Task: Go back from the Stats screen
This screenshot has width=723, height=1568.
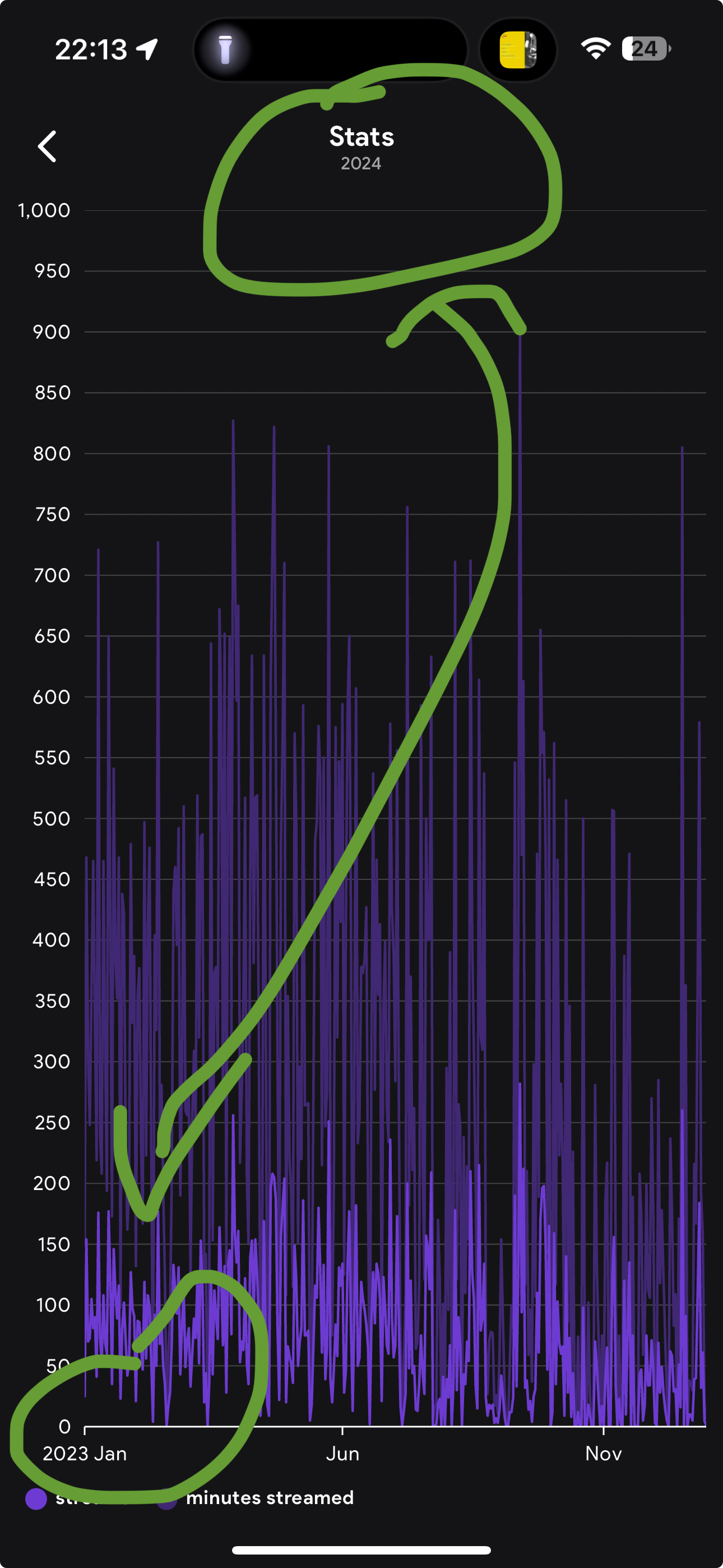Action: pyautogui.click(x=47, y=147)
